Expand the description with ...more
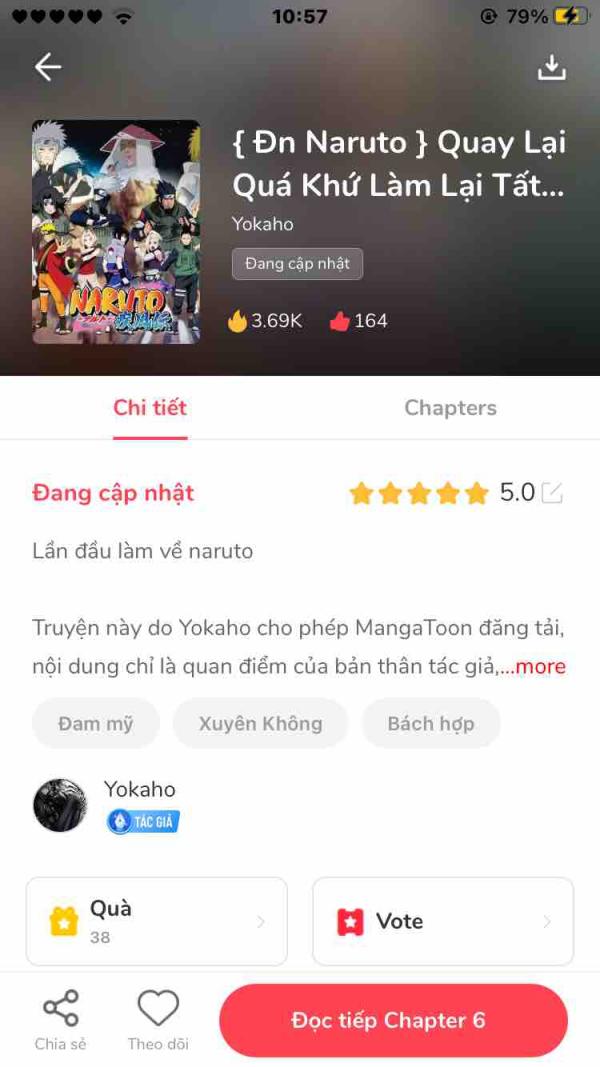Viewport: 600px width, 1067px height. [x=533, y=666]
